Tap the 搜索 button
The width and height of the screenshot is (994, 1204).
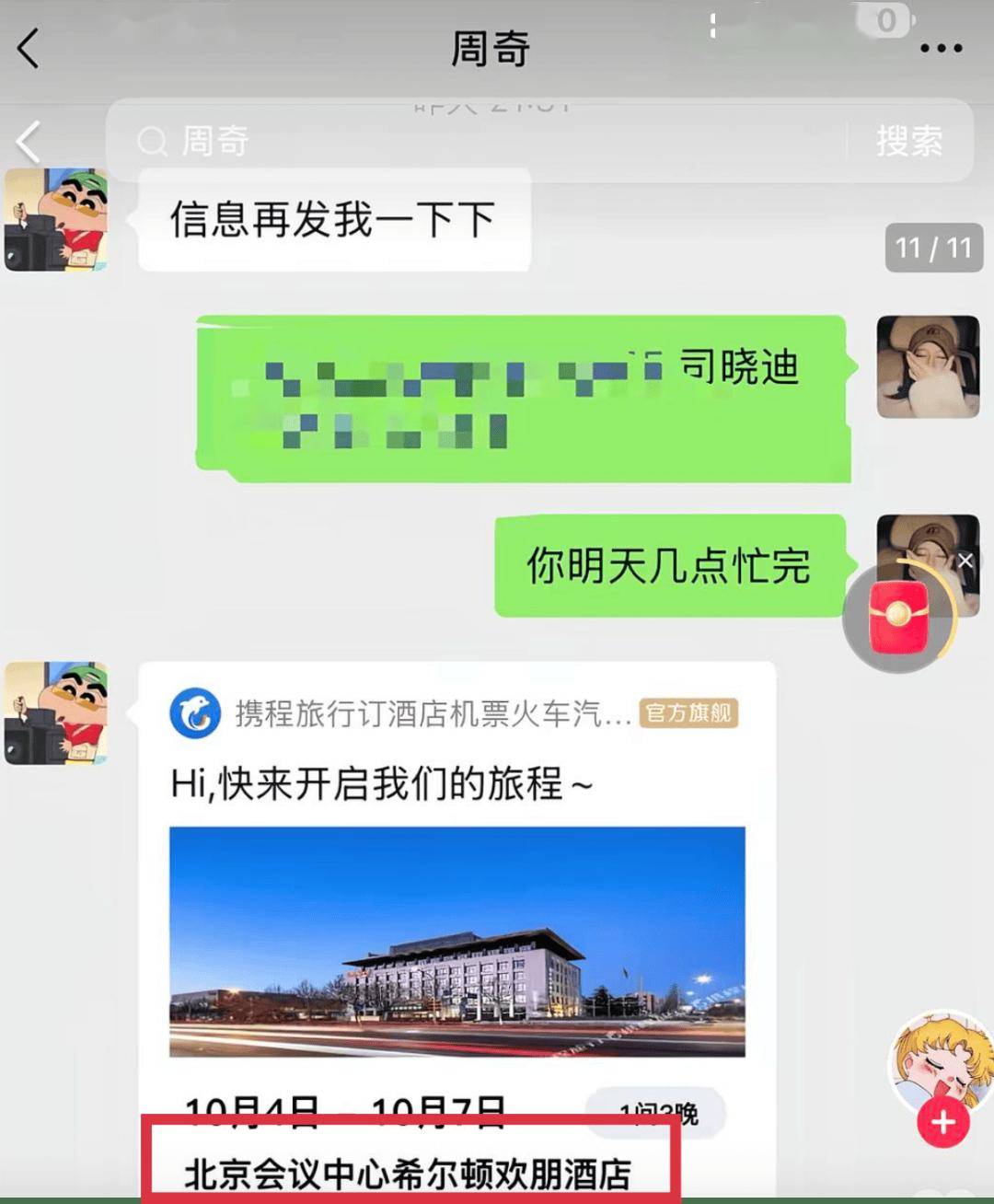pyautogui.click(x=909, y=141)
